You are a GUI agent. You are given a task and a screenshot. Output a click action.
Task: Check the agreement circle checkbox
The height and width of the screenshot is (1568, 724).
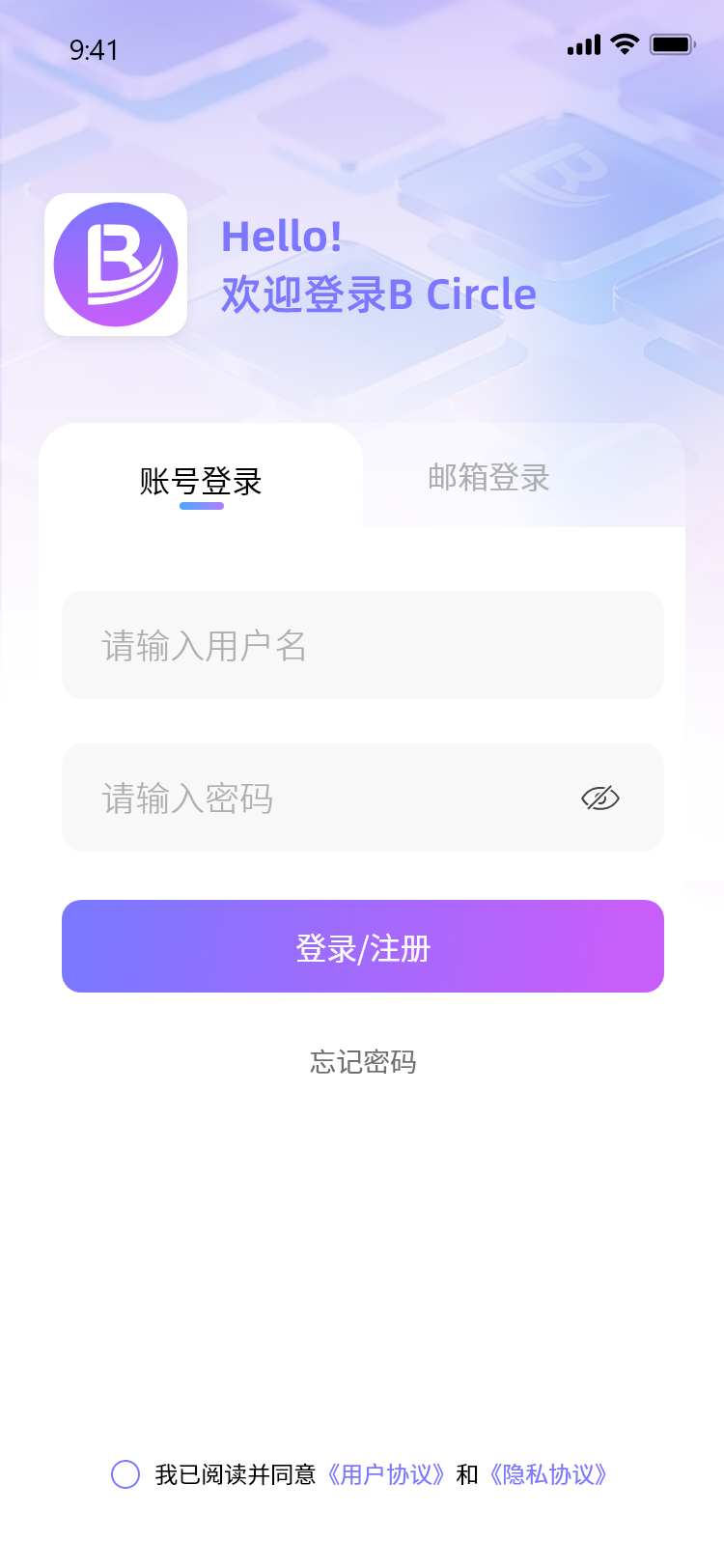click(x=126, y=1474)
